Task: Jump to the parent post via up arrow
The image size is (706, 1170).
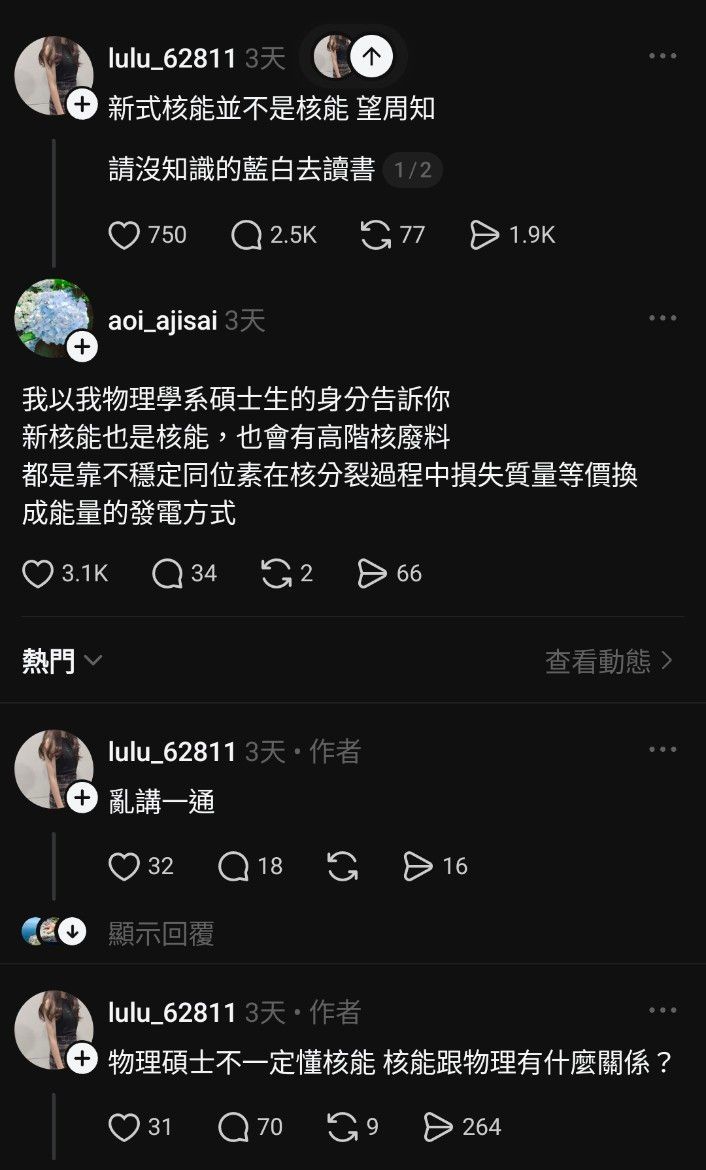Action: 371,57
